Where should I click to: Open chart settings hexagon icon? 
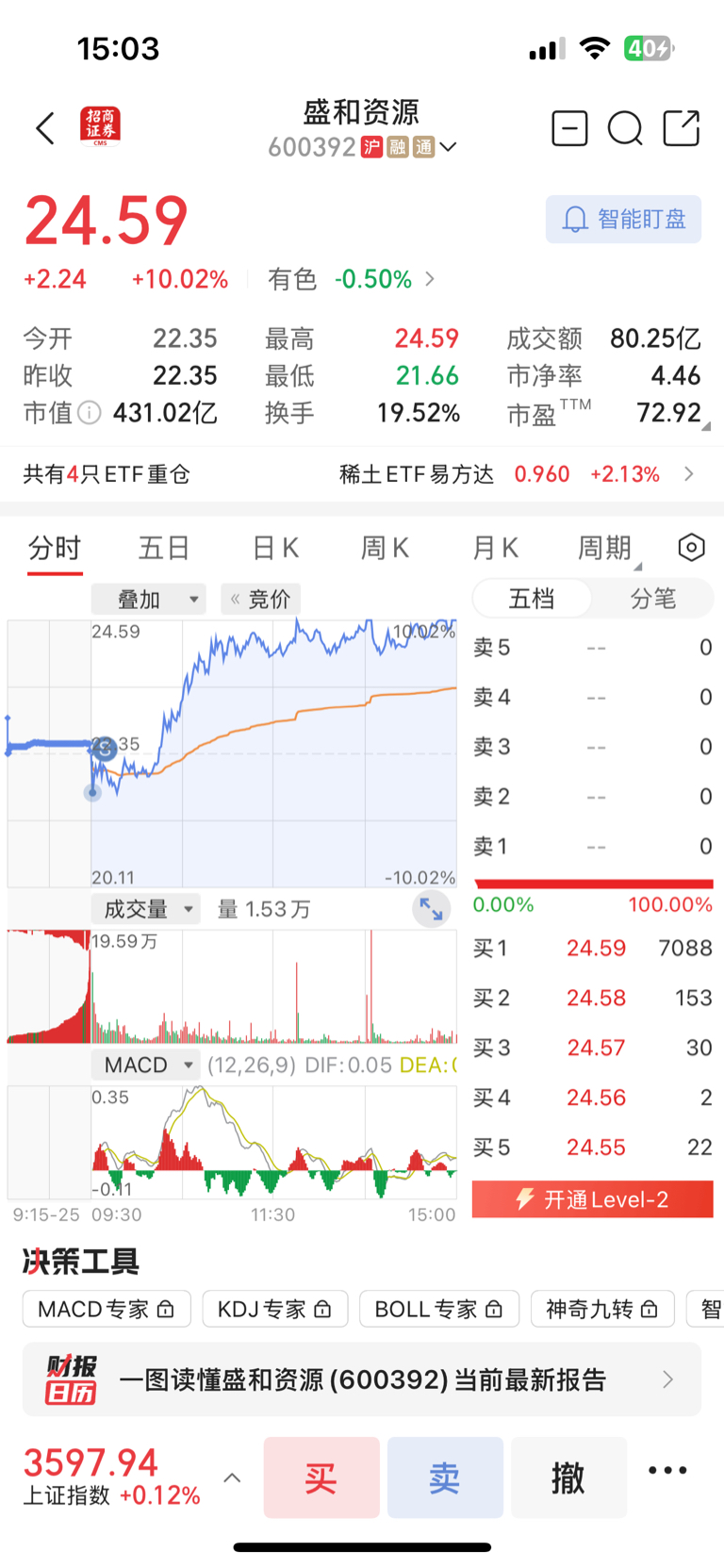click(692, 547)
